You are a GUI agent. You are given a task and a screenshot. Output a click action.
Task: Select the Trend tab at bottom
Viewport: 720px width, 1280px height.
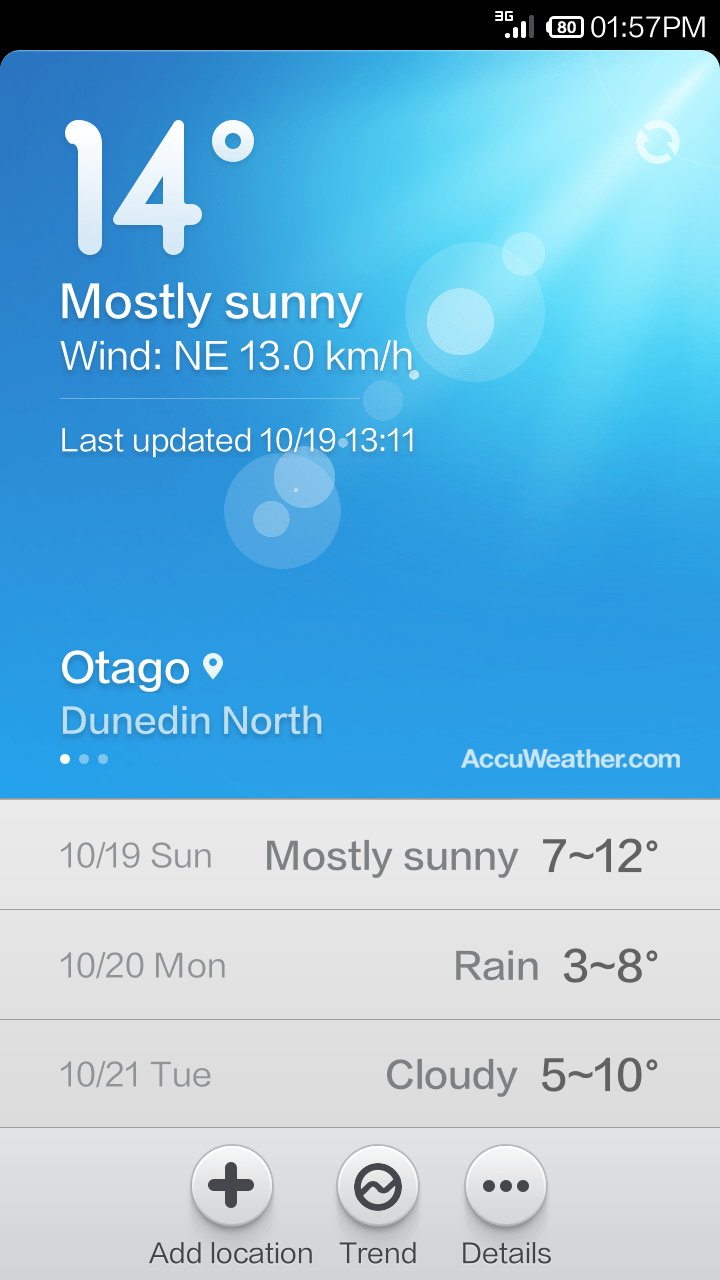pos(378,1253)
